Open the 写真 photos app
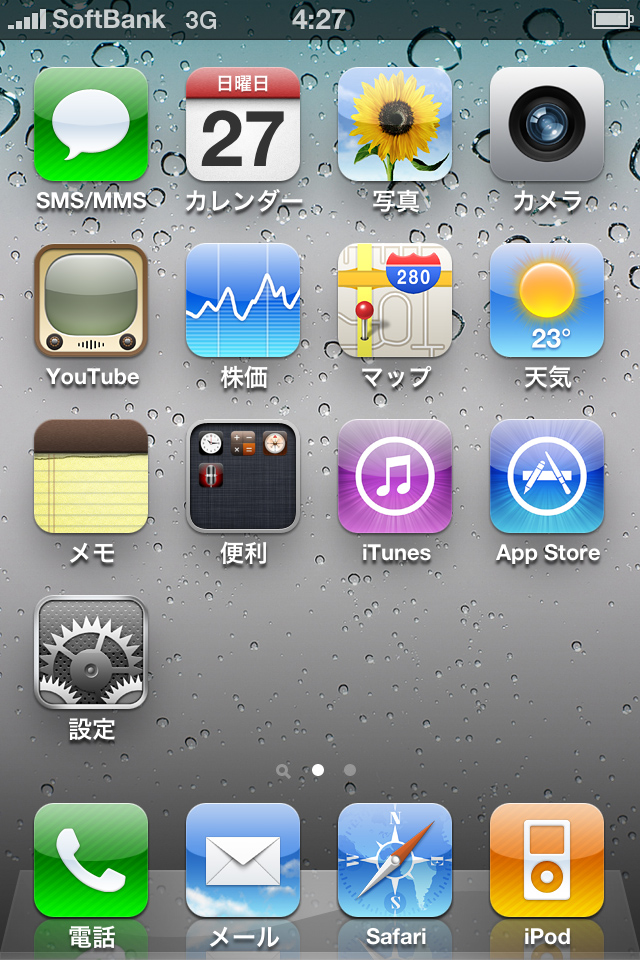 point(395,125)
